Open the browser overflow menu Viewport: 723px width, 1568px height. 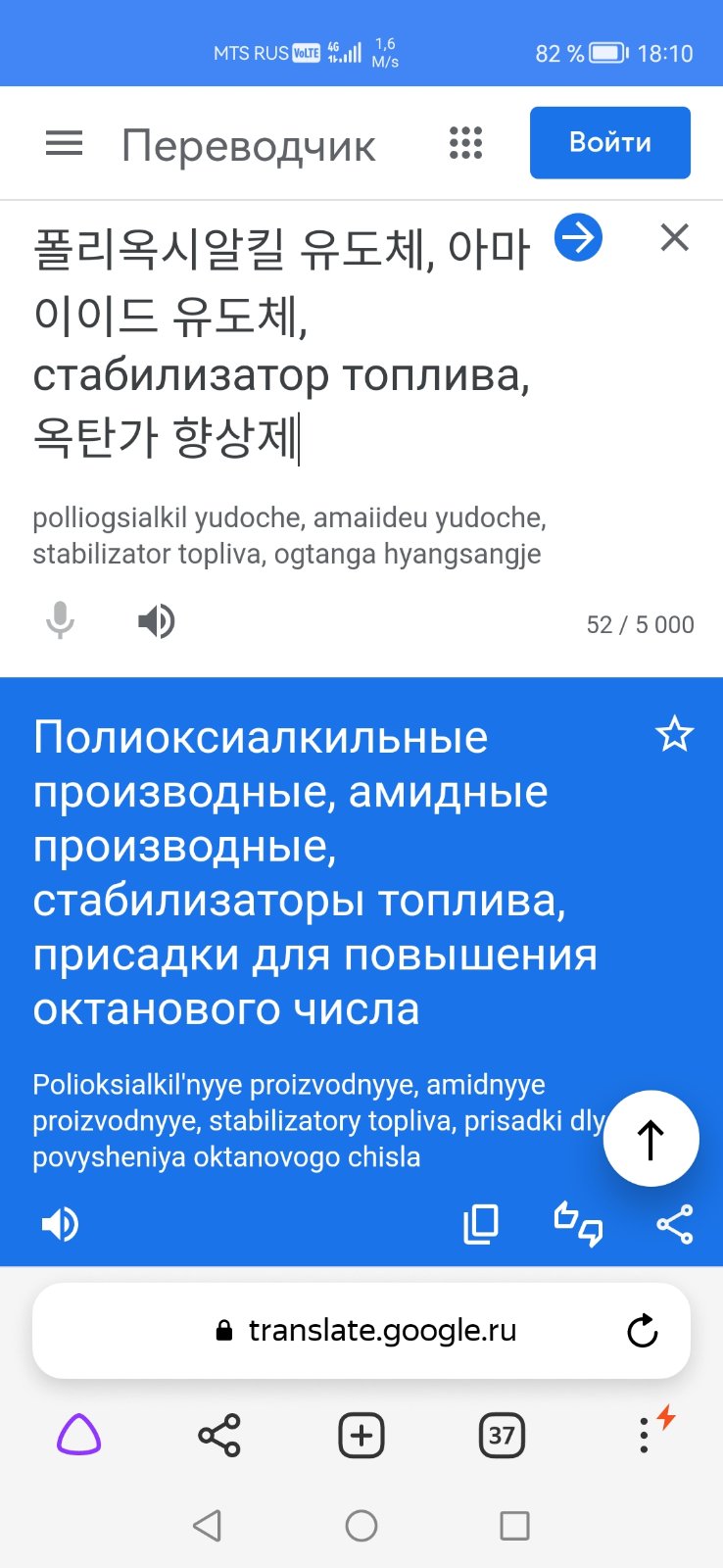click(644, 1436)
